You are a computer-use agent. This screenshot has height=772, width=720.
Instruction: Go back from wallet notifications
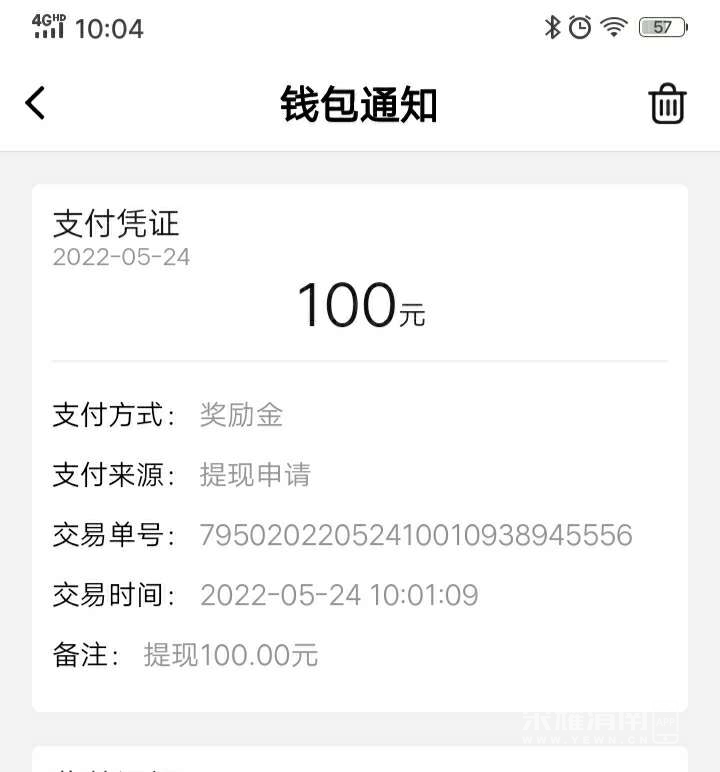click(36, 103)
